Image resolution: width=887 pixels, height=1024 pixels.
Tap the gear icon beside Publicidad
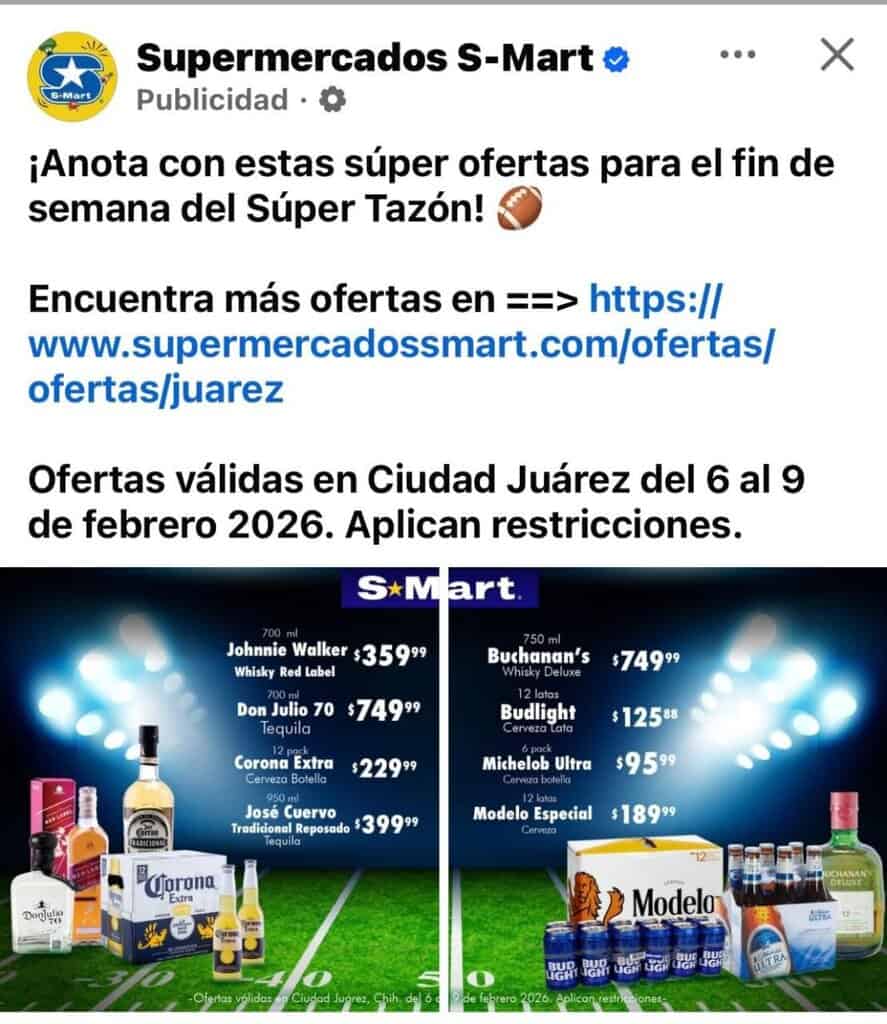click(333, 100)
